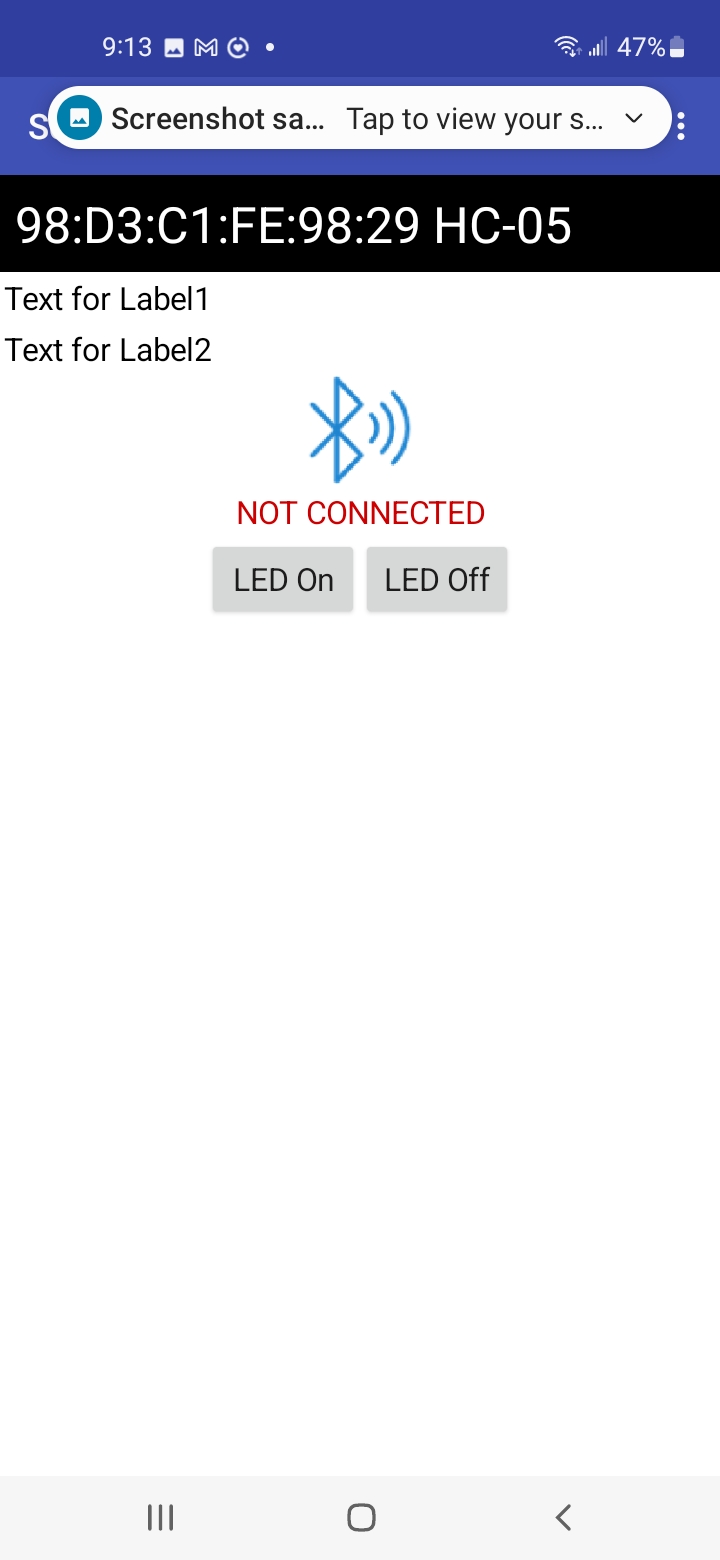Viewport: 720px width, 1560px height.
Task: Expand the screenshot notification chevron
Action: [x=633, y=119]
